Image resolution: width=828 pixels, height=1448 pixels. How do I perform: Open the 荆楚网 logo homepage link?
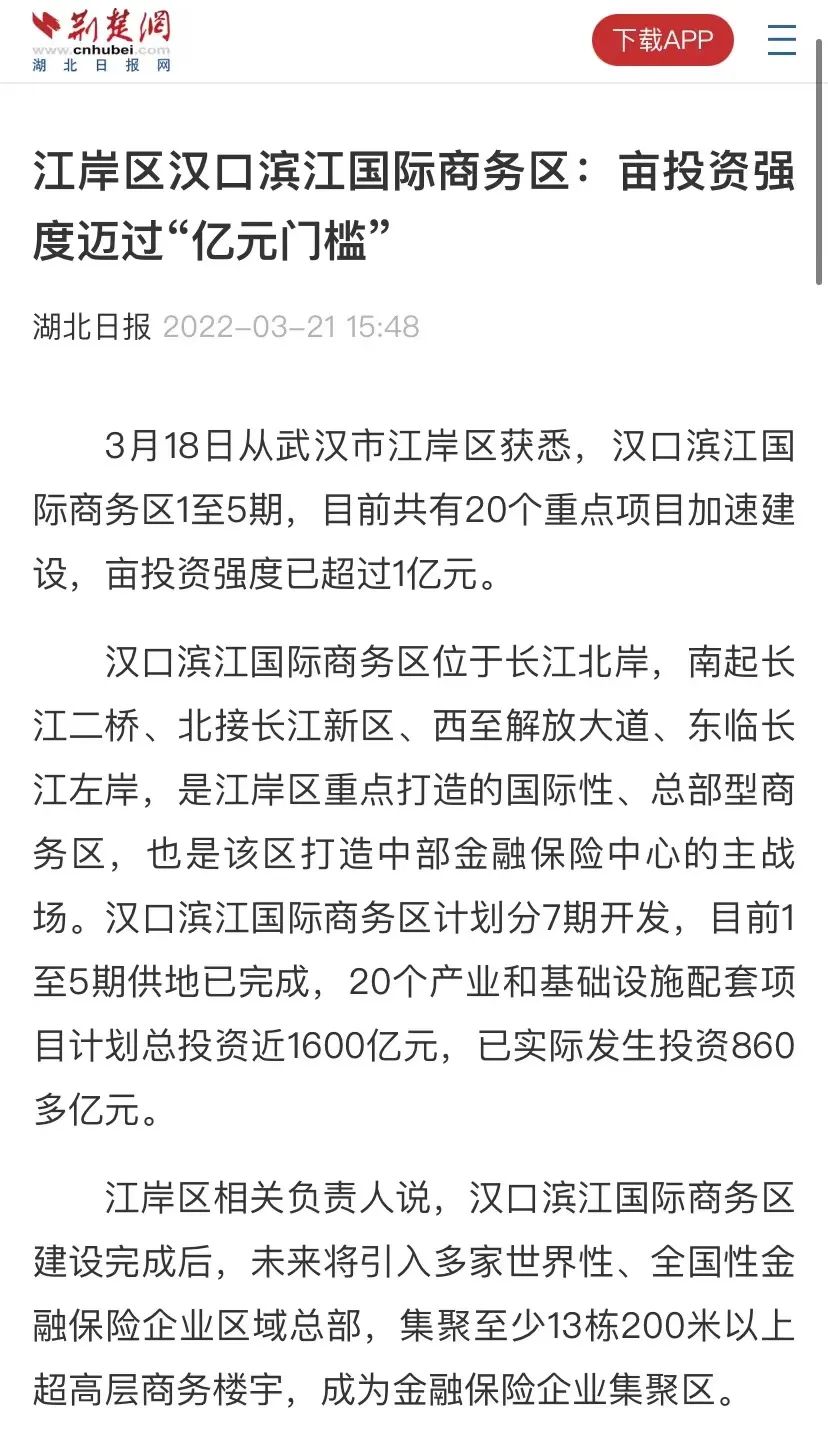[x=100, y=41]
